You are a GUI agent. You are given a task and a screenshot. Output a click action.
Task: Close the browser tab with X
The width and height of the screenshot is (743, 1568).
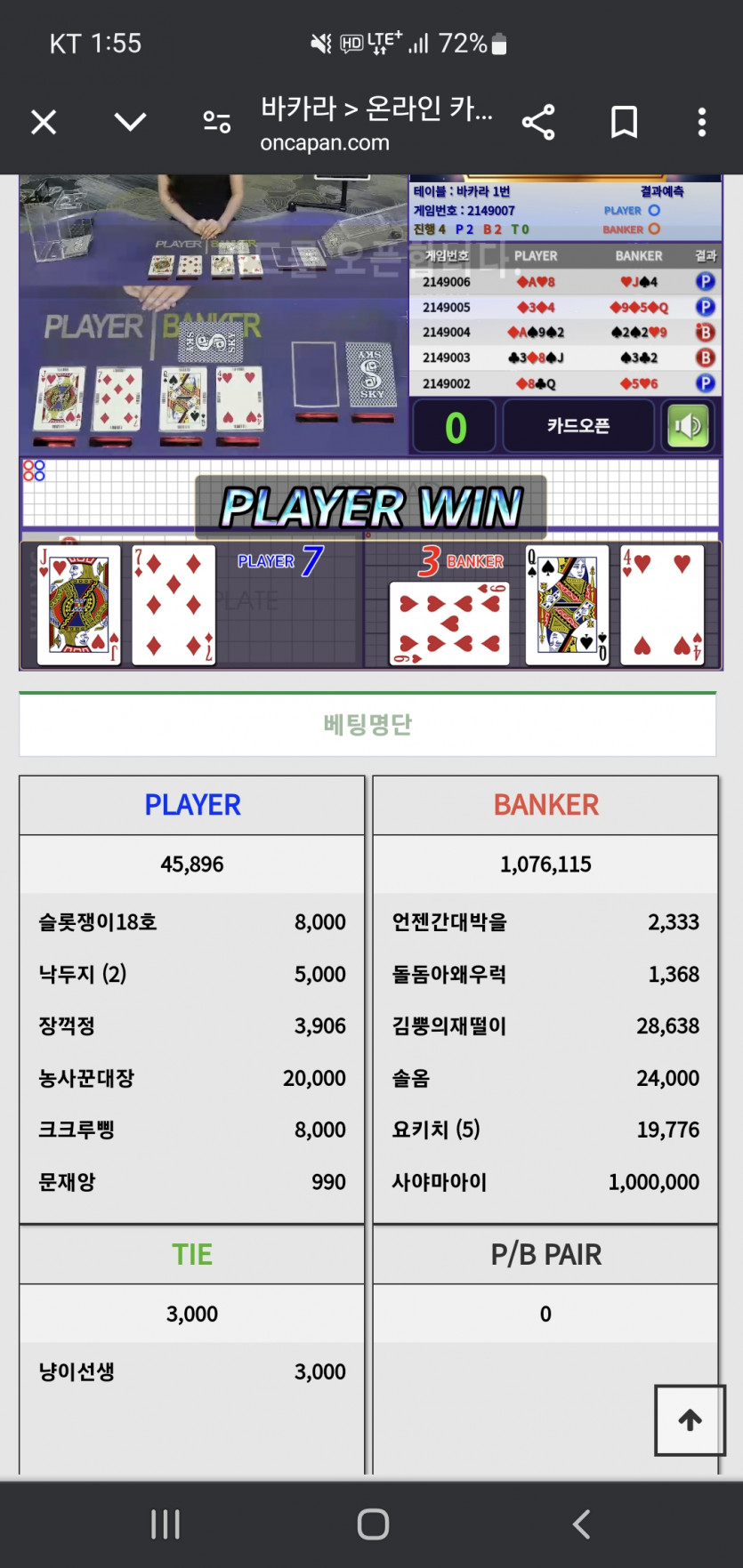point(44,122)
